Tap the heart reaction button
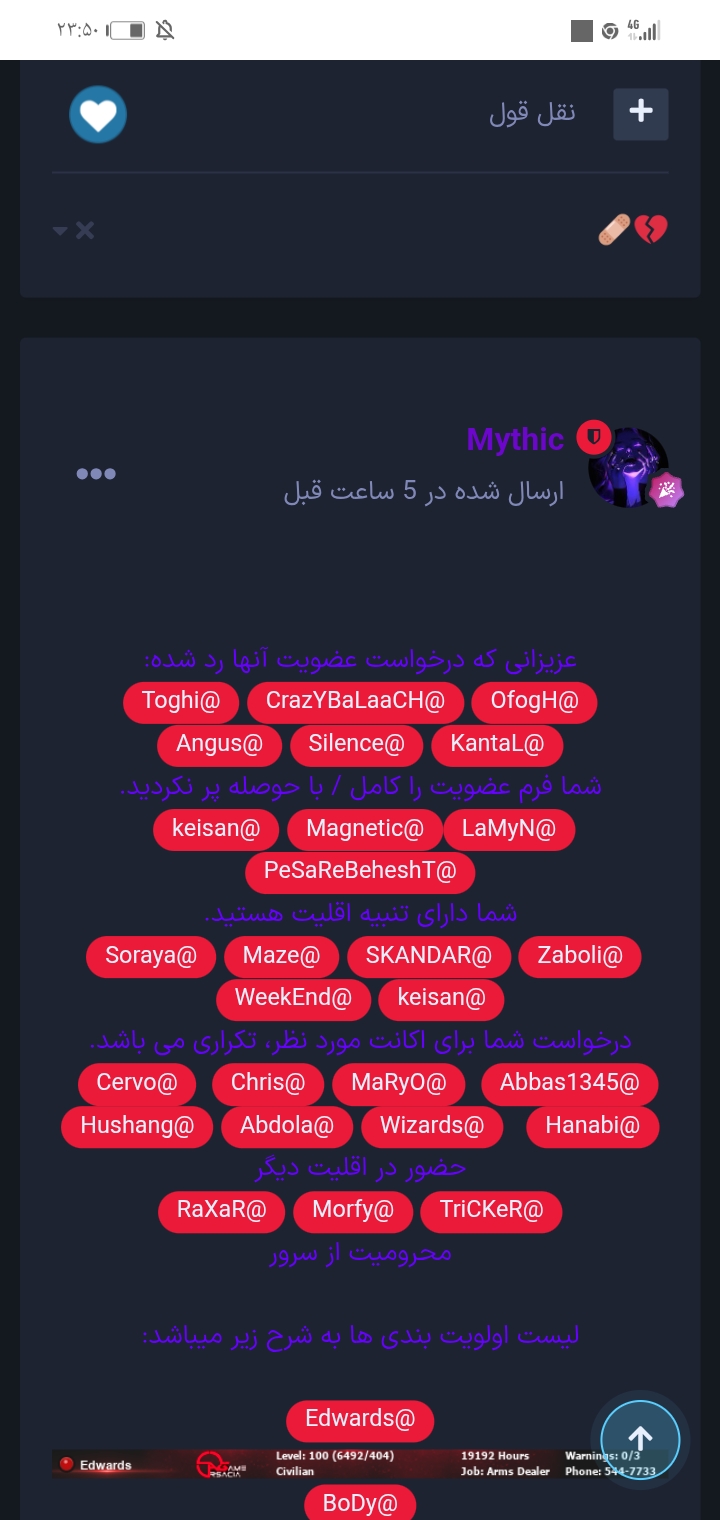This screenshot has width=720, height=1520. tap(98, 115)
